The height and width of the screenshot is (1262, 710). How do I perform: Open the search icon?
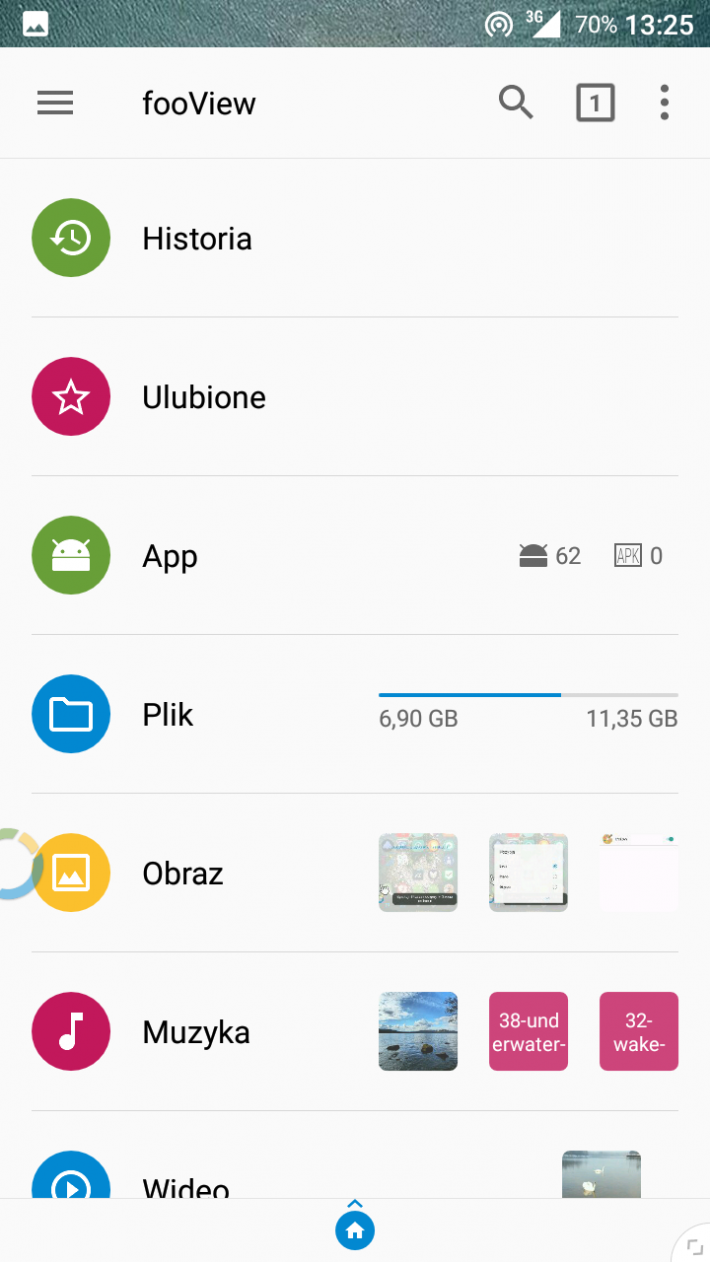pyautogui.click(x=516, y=102)
